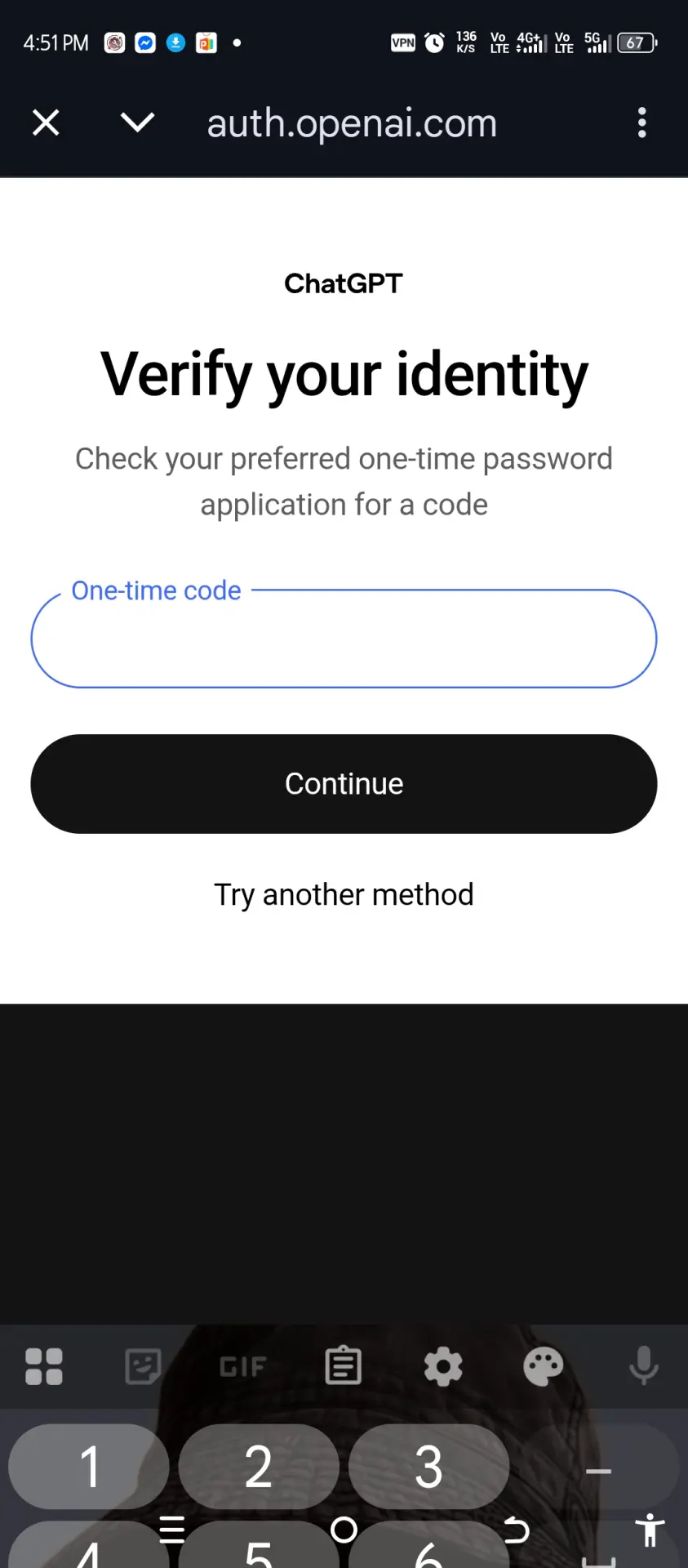Tap the Continue button
This screenshot has width=688, height=1568.
(x=344, y=784)
